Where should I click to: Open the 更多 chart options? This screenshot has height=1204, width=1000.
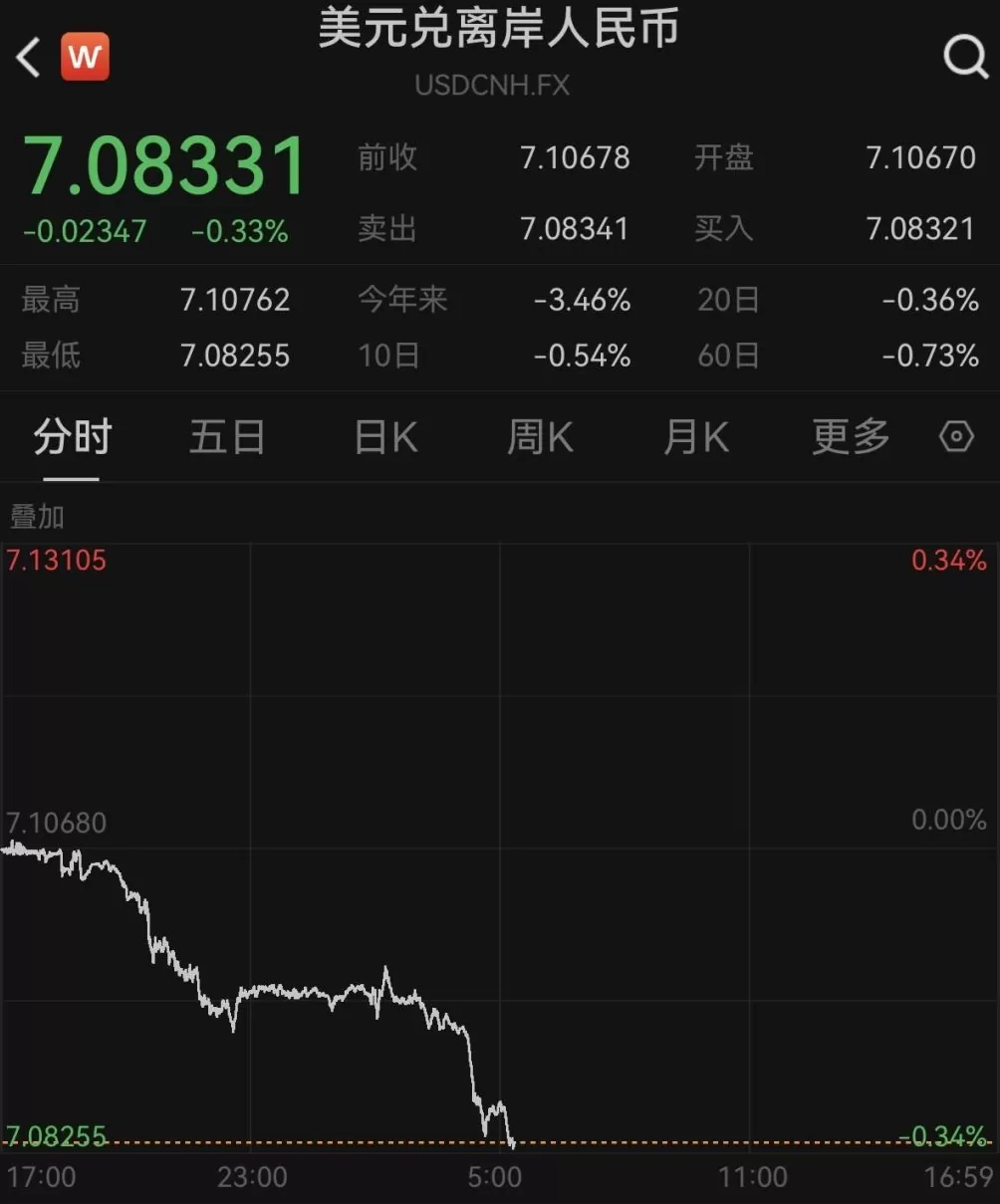(850, 437)
